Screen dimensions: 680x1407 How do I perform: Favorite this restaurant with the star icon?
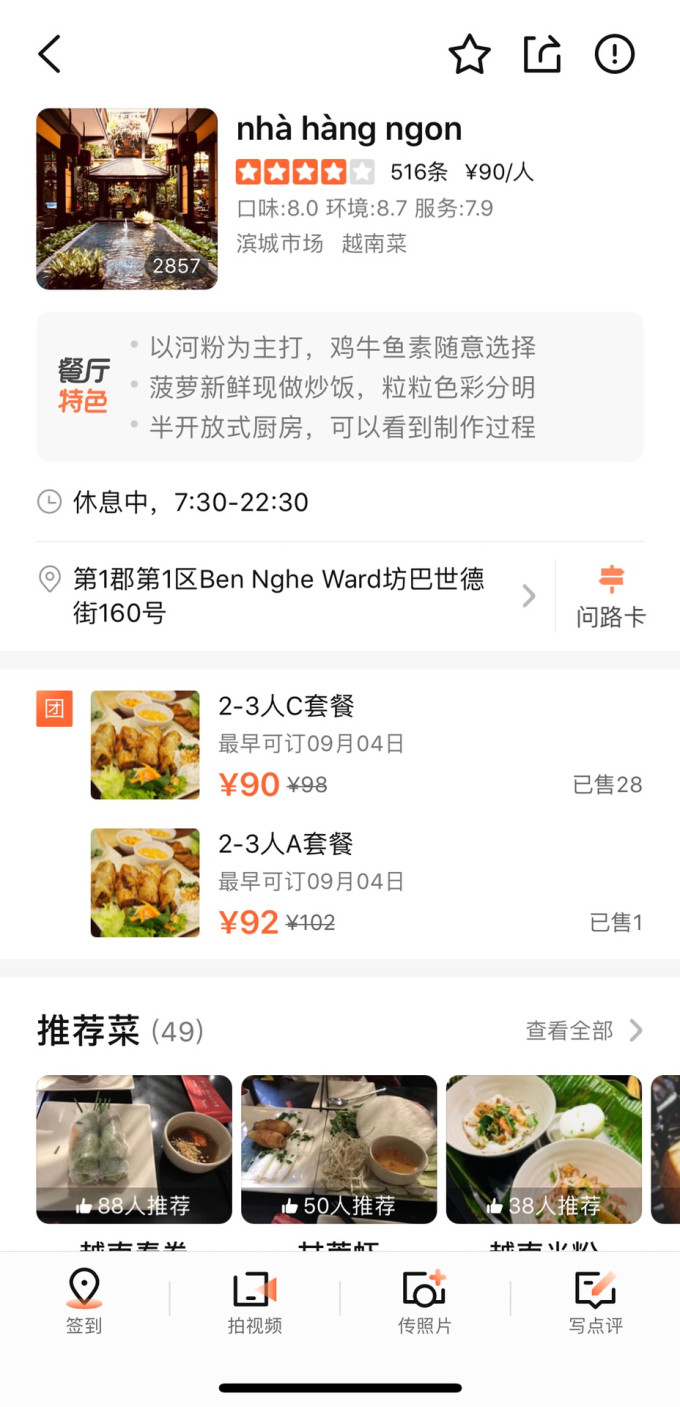[x=469, y=54]
